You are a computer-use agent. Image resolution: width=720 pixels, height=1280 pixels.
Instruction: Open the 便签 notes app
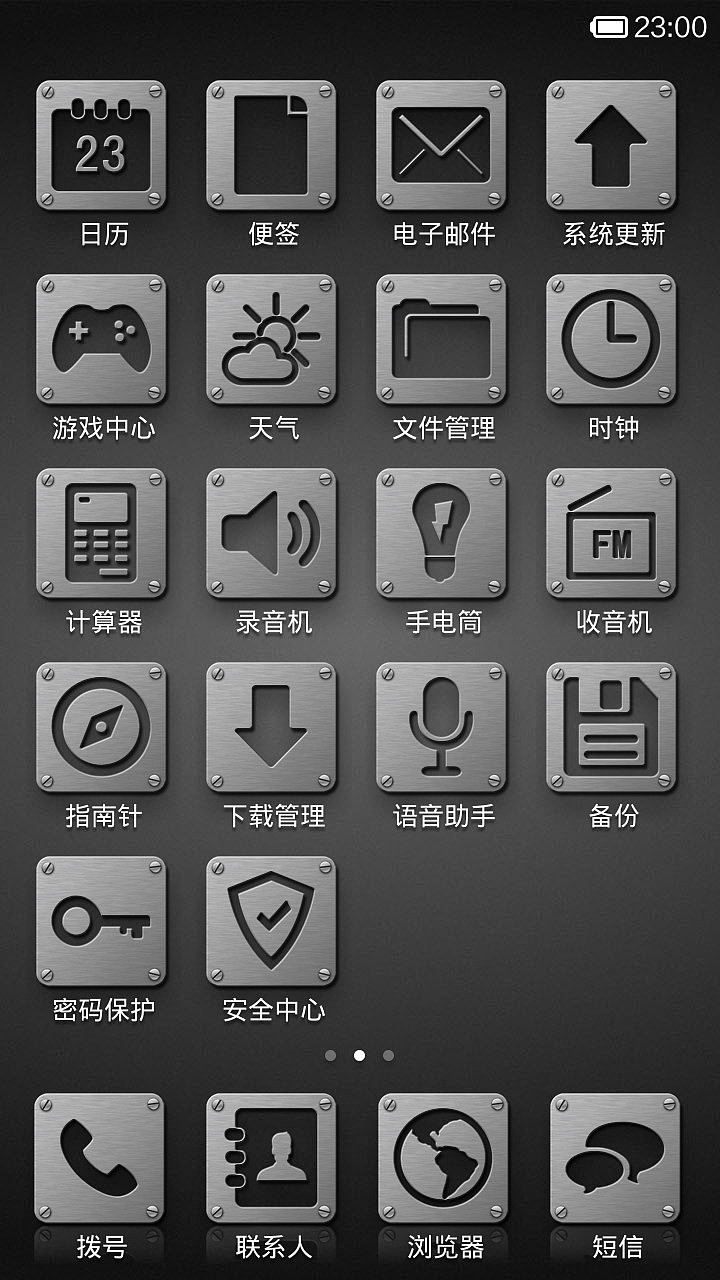(x=272, y=145)
